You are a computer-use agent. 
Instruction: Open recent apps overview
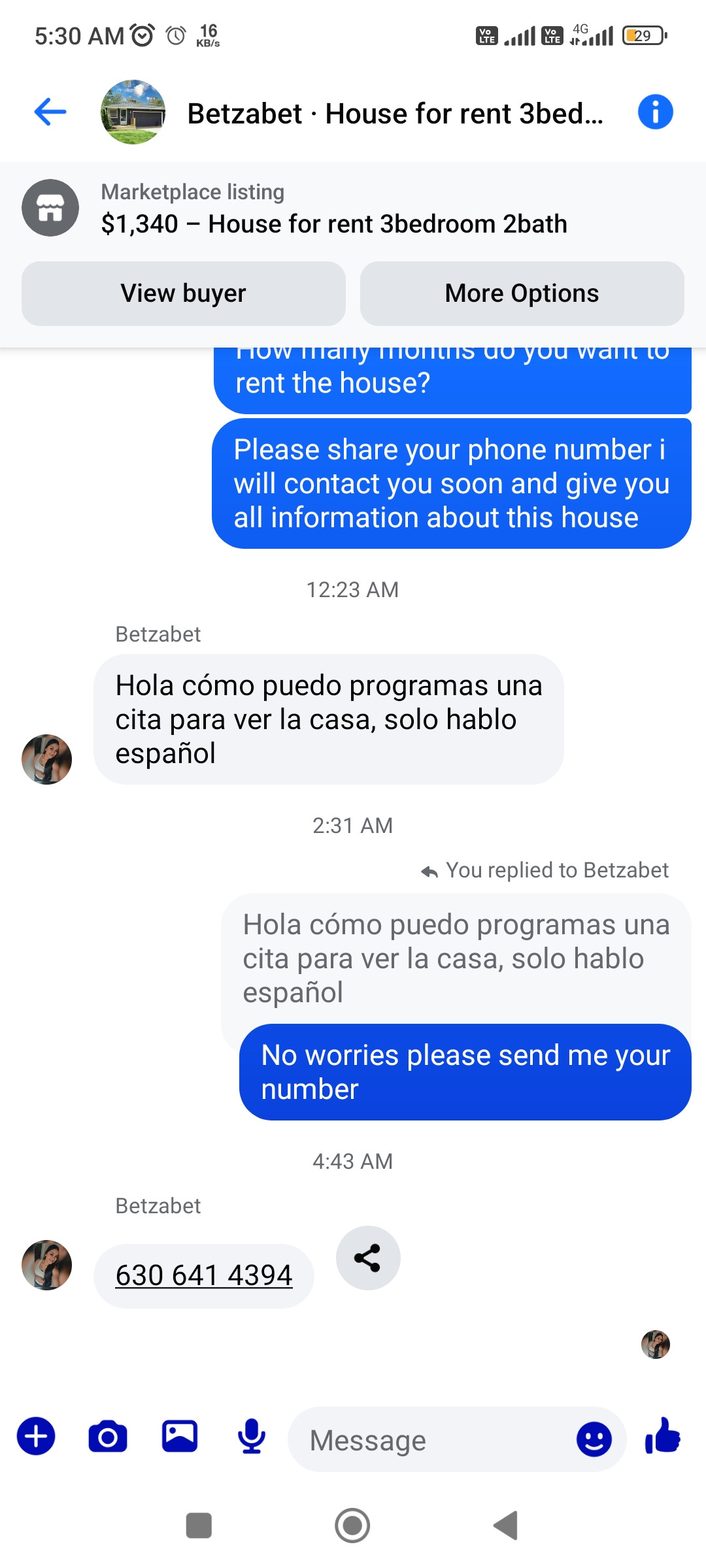(199, 1526)
